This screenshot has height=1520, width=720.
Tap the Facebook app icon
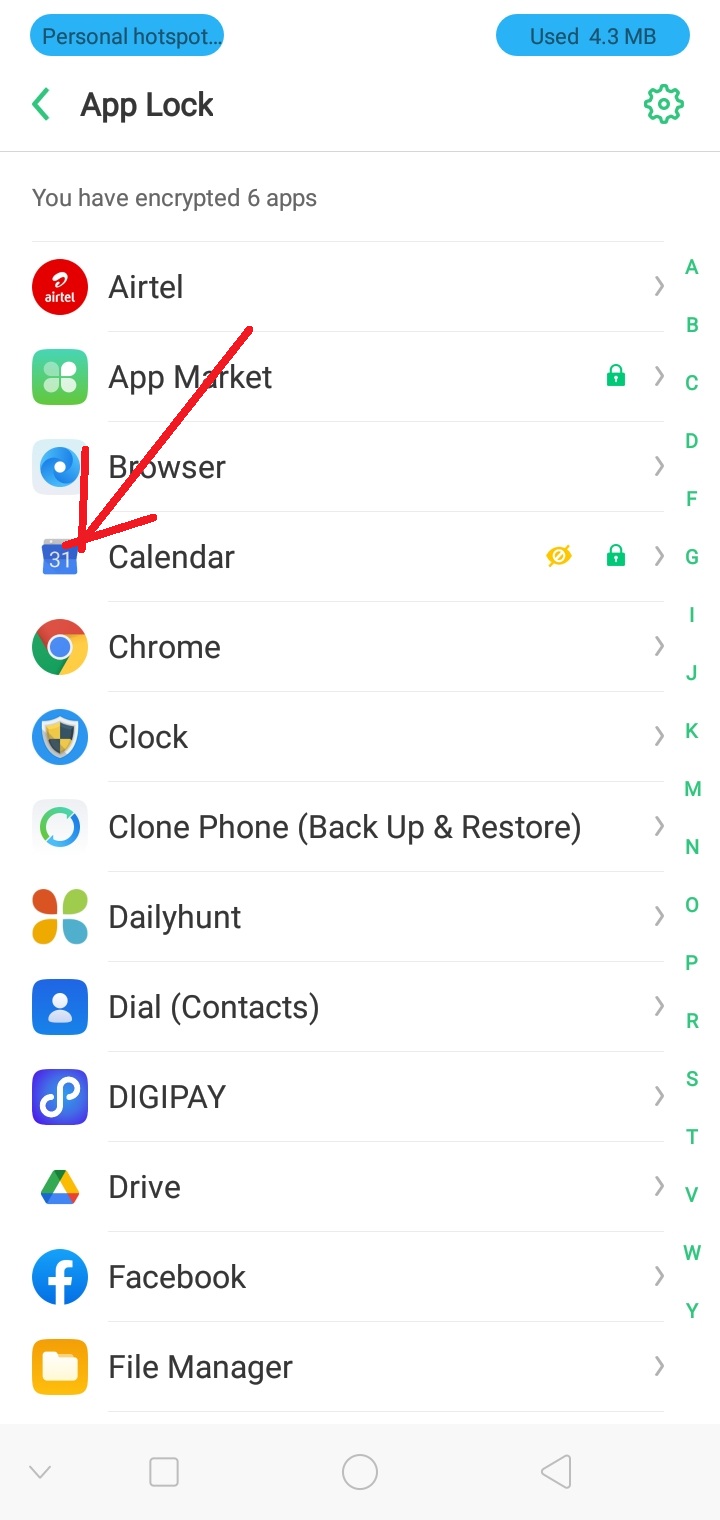pos(59,1277)
